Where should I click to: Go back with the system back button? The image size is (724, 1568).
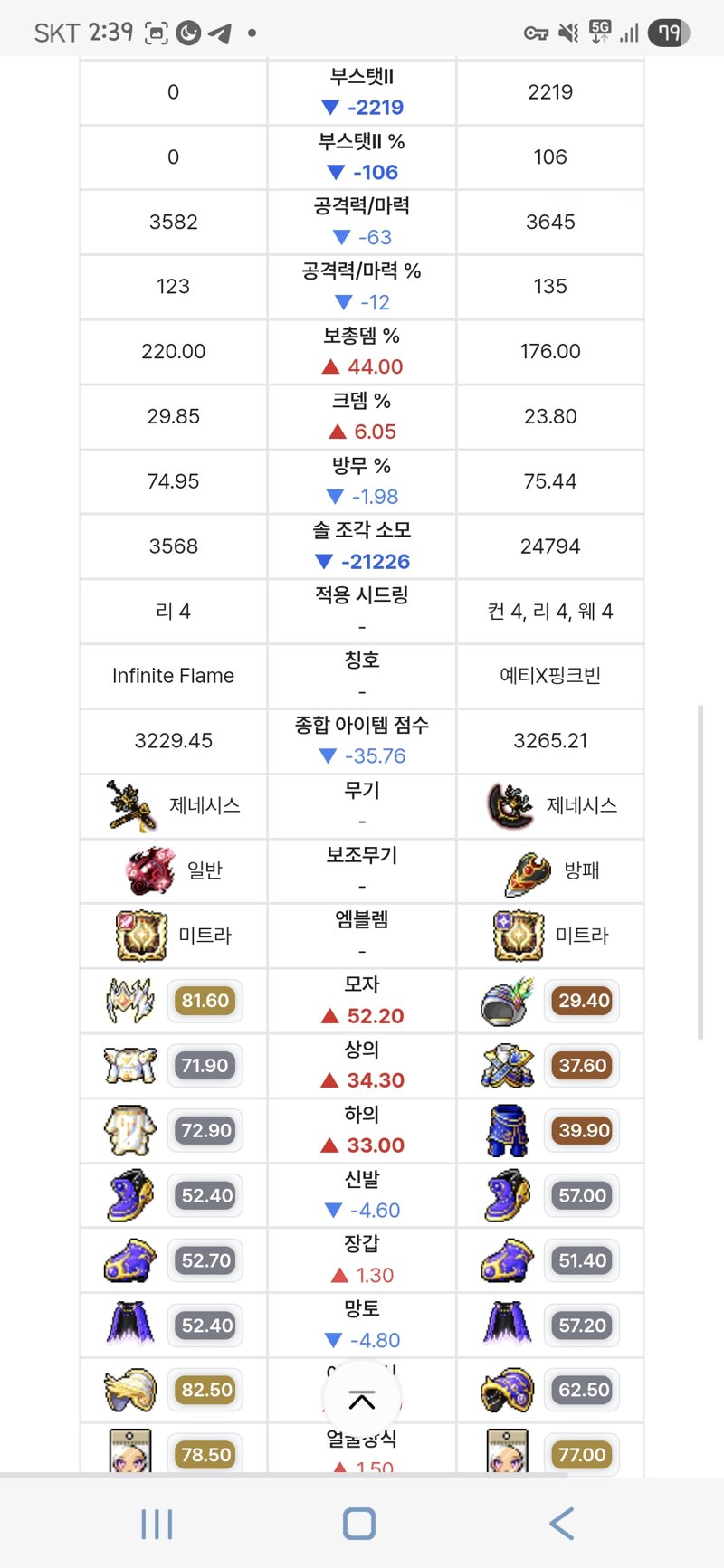[x=561, y=1524]
